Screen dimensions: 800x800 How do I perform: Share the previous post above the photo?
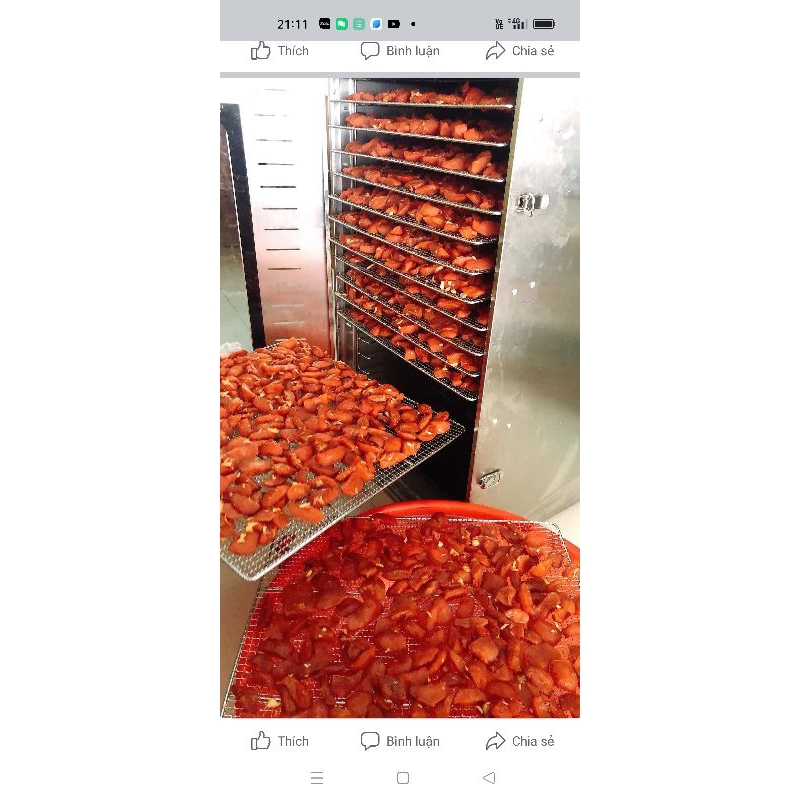click(520, 51)
